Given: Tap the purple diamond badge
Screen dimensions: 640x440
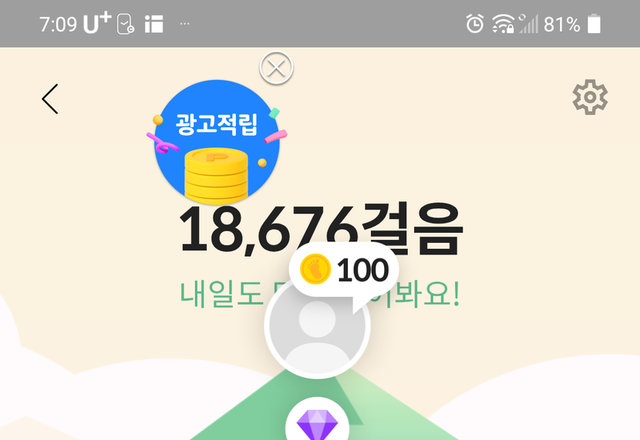Looking at the screenshot, I should point(317,425).
